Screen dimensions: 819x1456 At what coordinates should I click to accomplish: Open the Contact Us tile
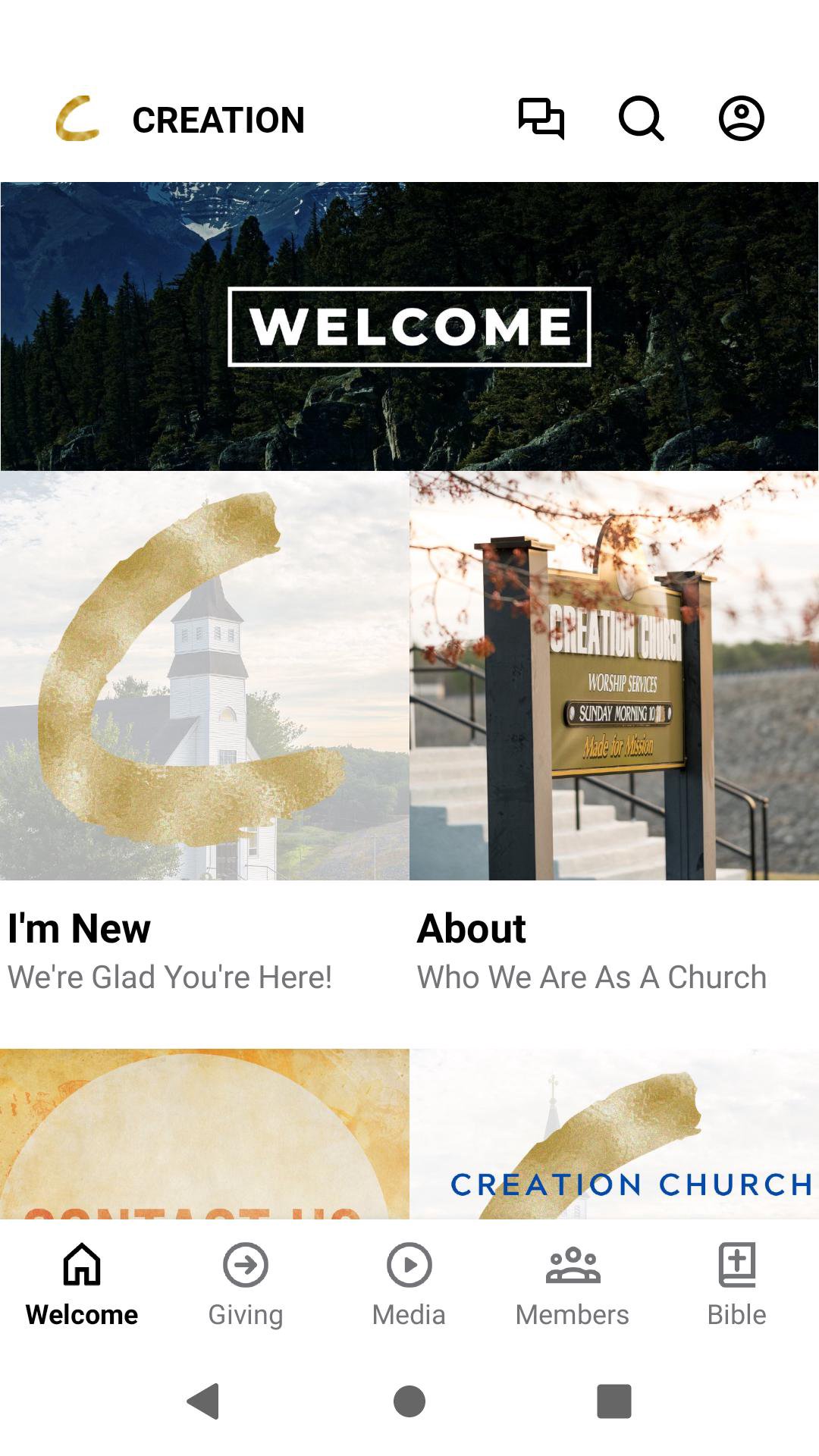tap(204, 1134)
